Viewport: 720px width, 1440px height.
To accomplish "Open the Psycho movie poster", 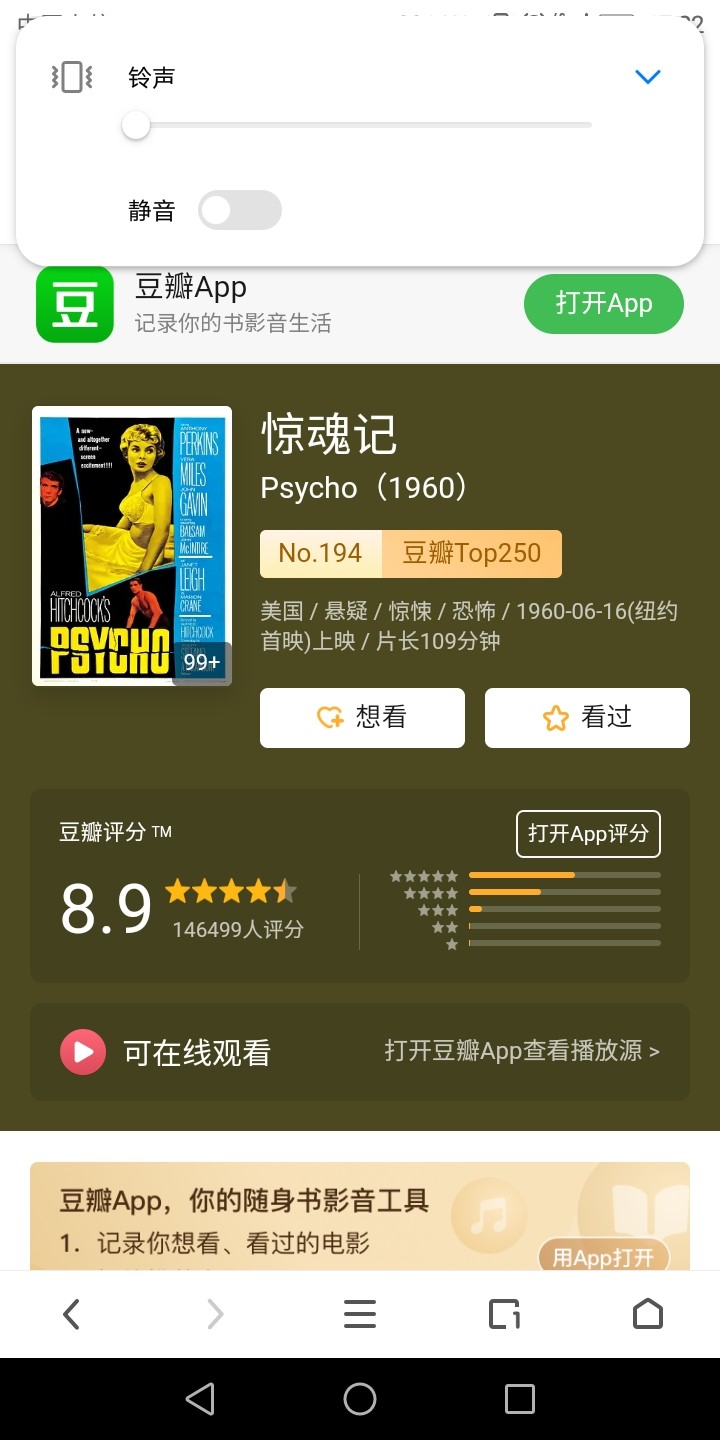I will tap(132, 545).
